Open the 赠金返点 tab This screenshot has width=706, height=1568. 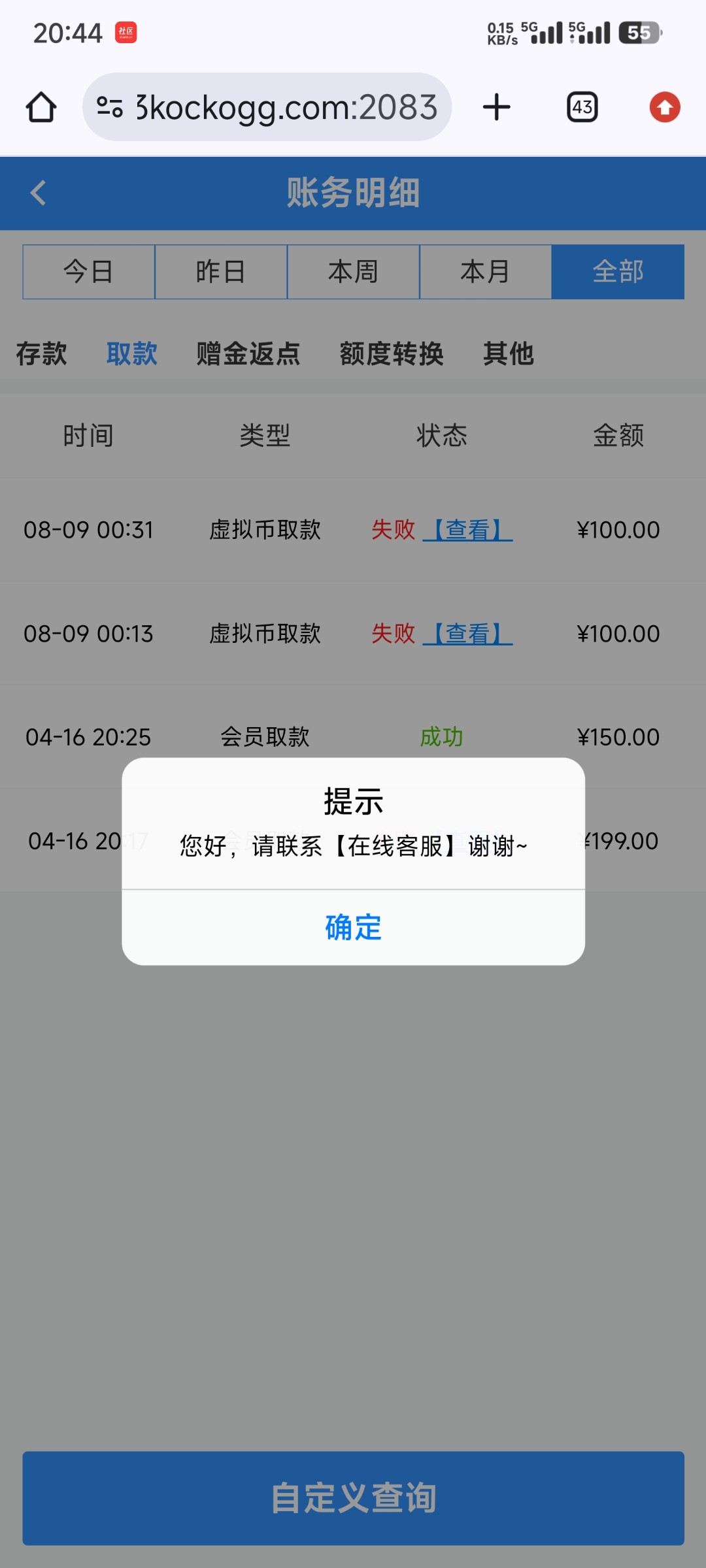pyautogui.click(x=248, y=353)
